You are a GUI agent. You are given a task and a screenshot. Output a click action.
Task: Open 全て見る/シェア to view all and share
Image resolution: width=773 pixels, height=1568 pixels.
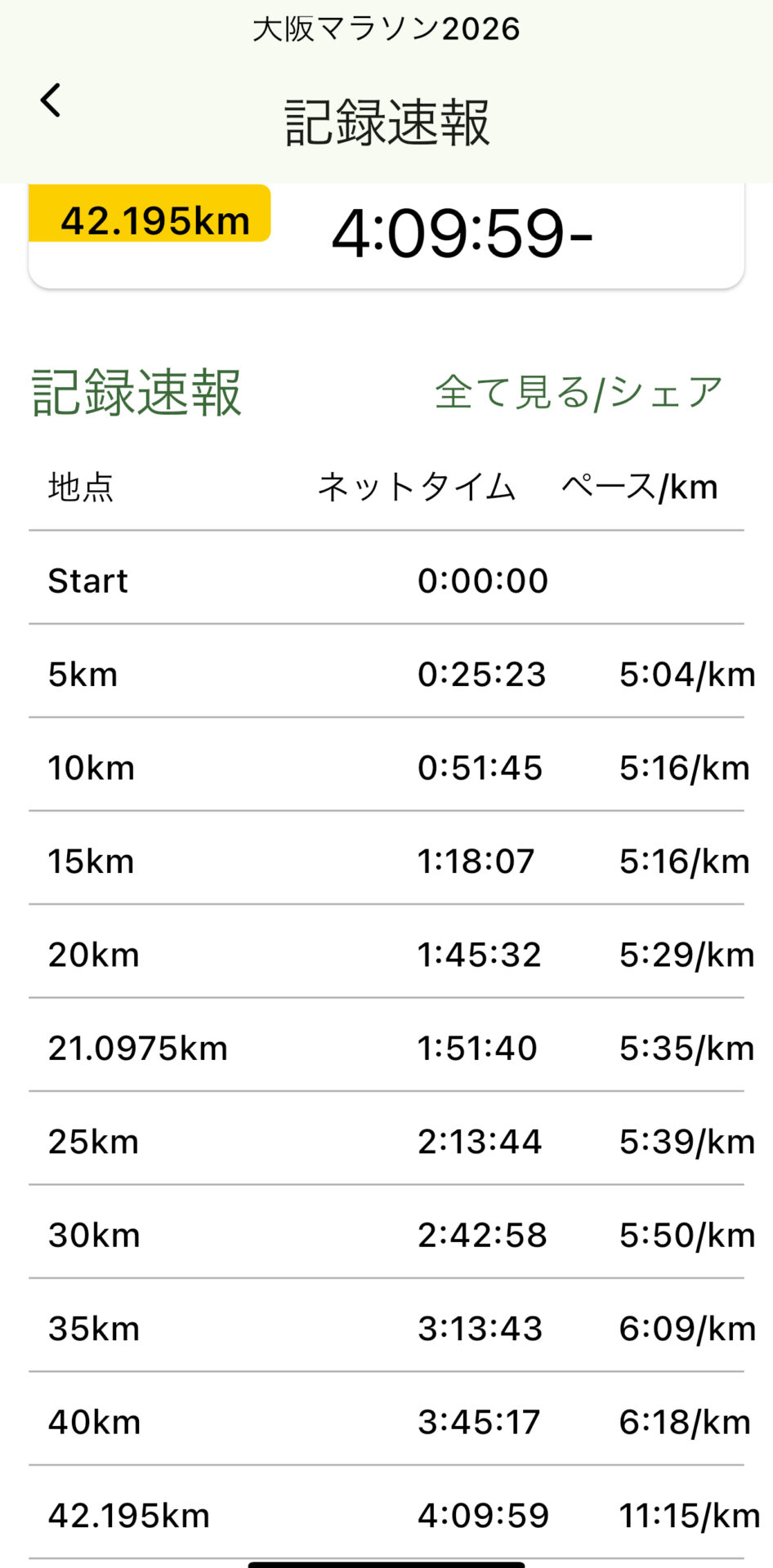pyautogui.click(x=579, y=392)
